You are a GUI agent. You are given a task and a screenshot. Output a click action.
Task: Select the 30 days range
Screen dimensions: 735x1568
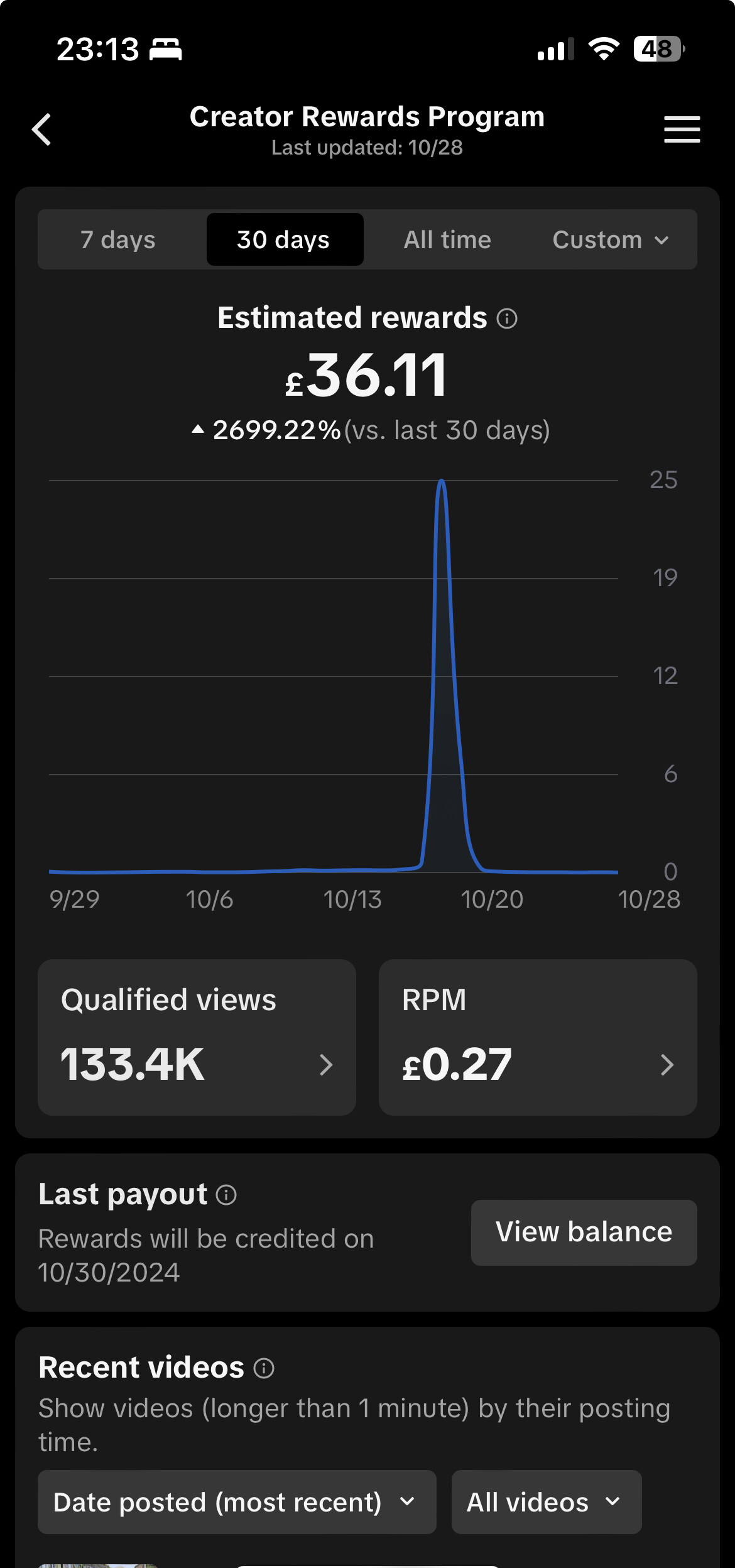click(285, 239)
